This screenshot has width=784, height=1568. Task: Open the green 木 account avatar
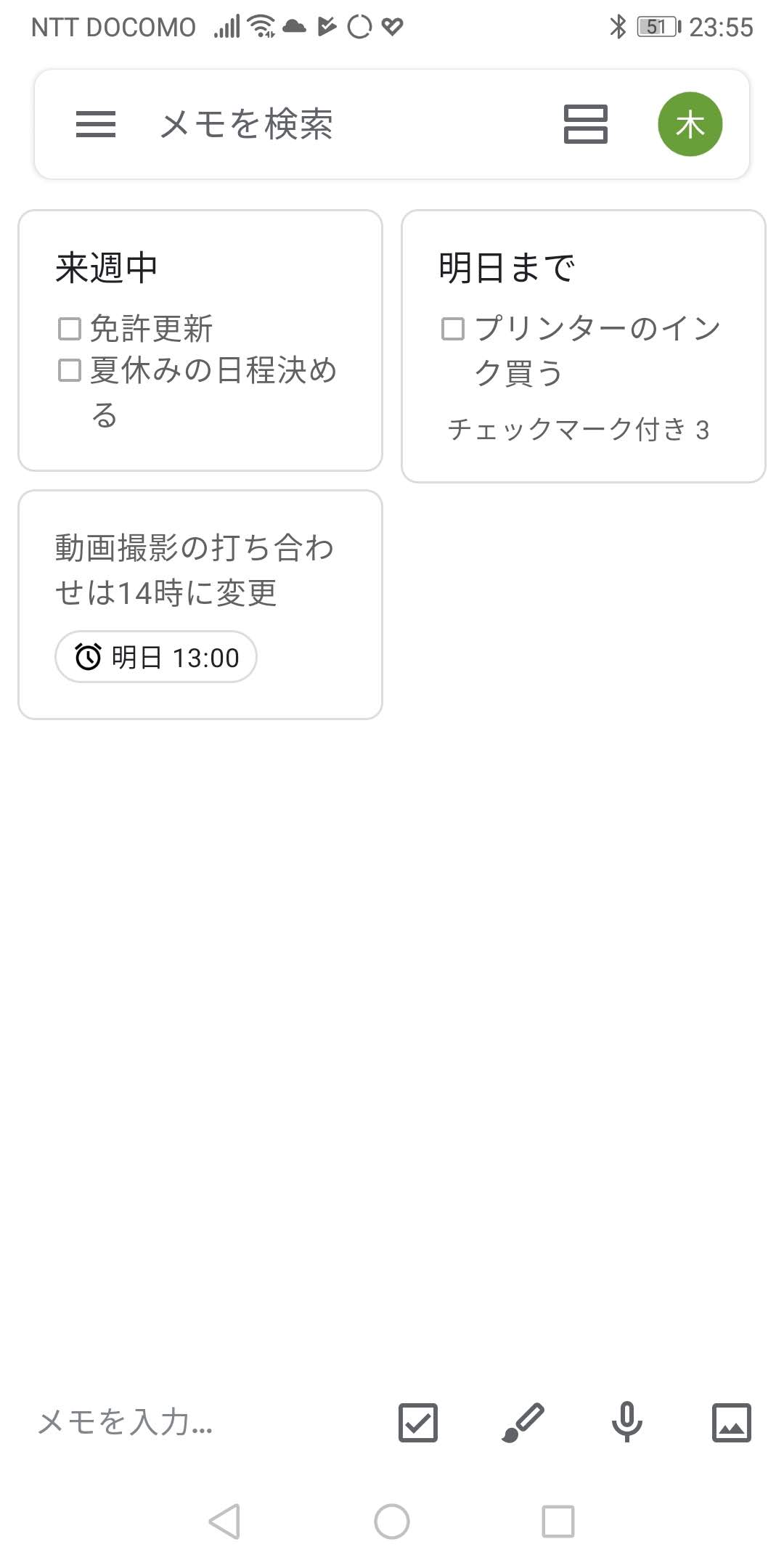tap(690, 124)
